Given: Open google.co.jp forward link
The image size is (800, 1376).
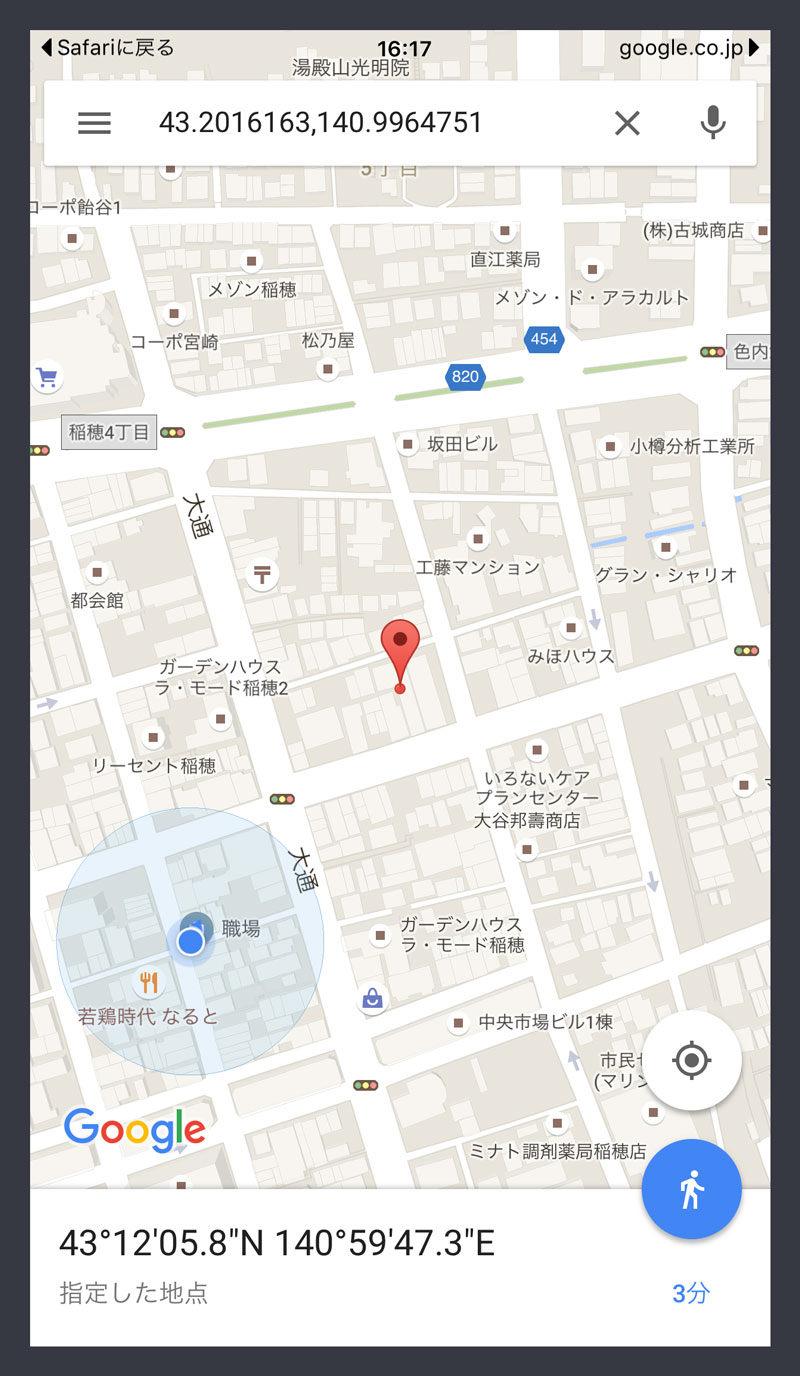Looking at the screenshot, I should tap(689, 47).
